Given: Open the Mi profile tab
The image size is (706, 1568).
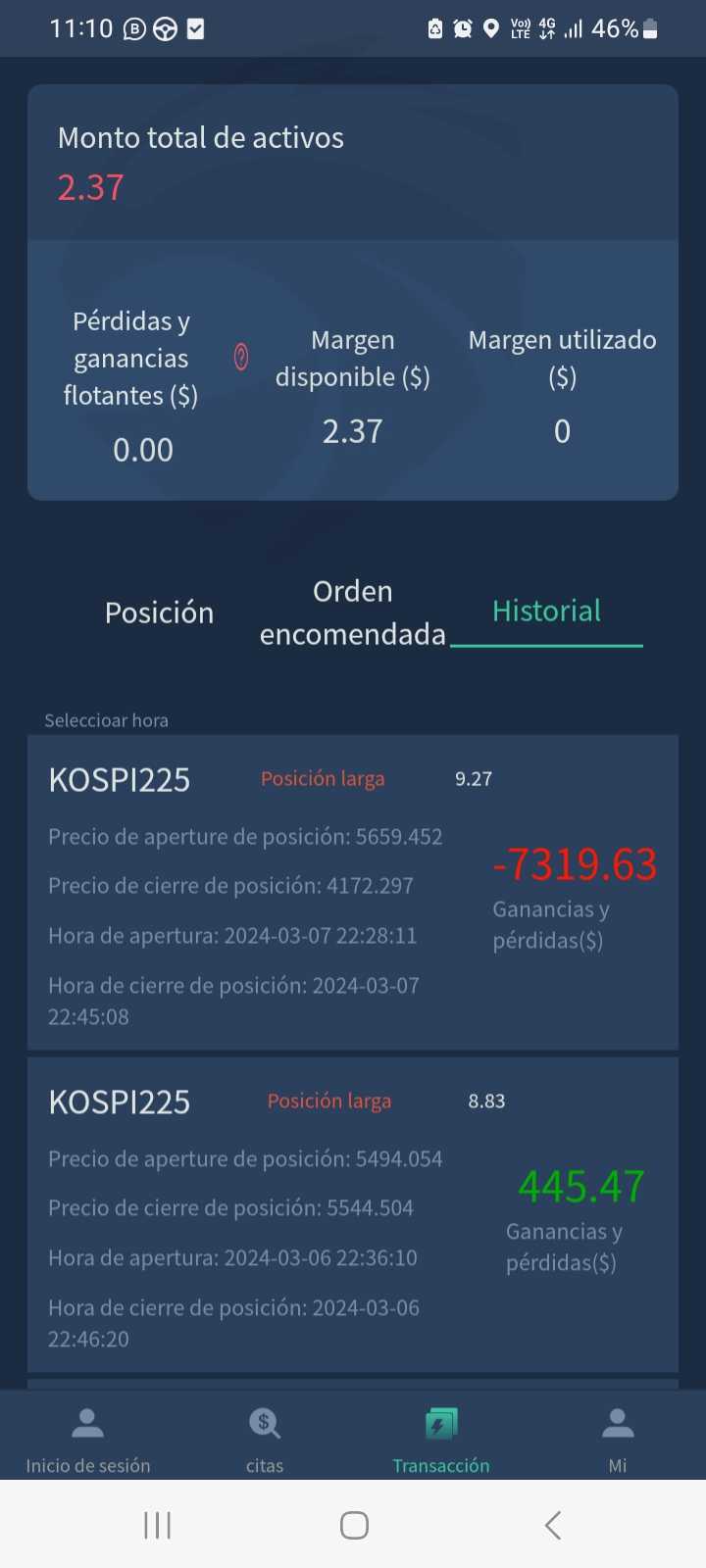Looking at the screenshot, I should click(x=618, y=1437).
